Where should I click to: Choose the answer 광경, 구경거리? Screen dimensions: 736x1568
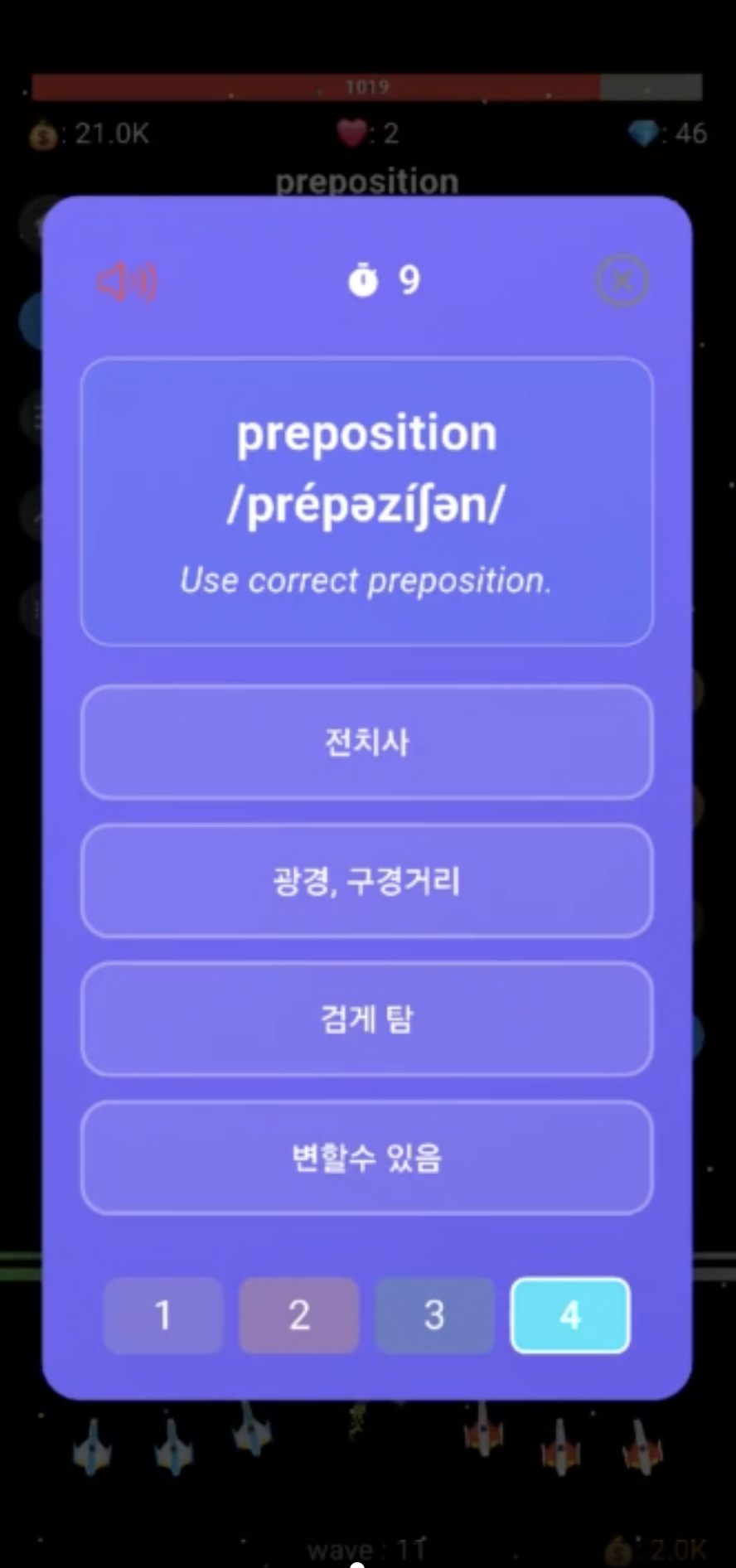click(366, 880)
